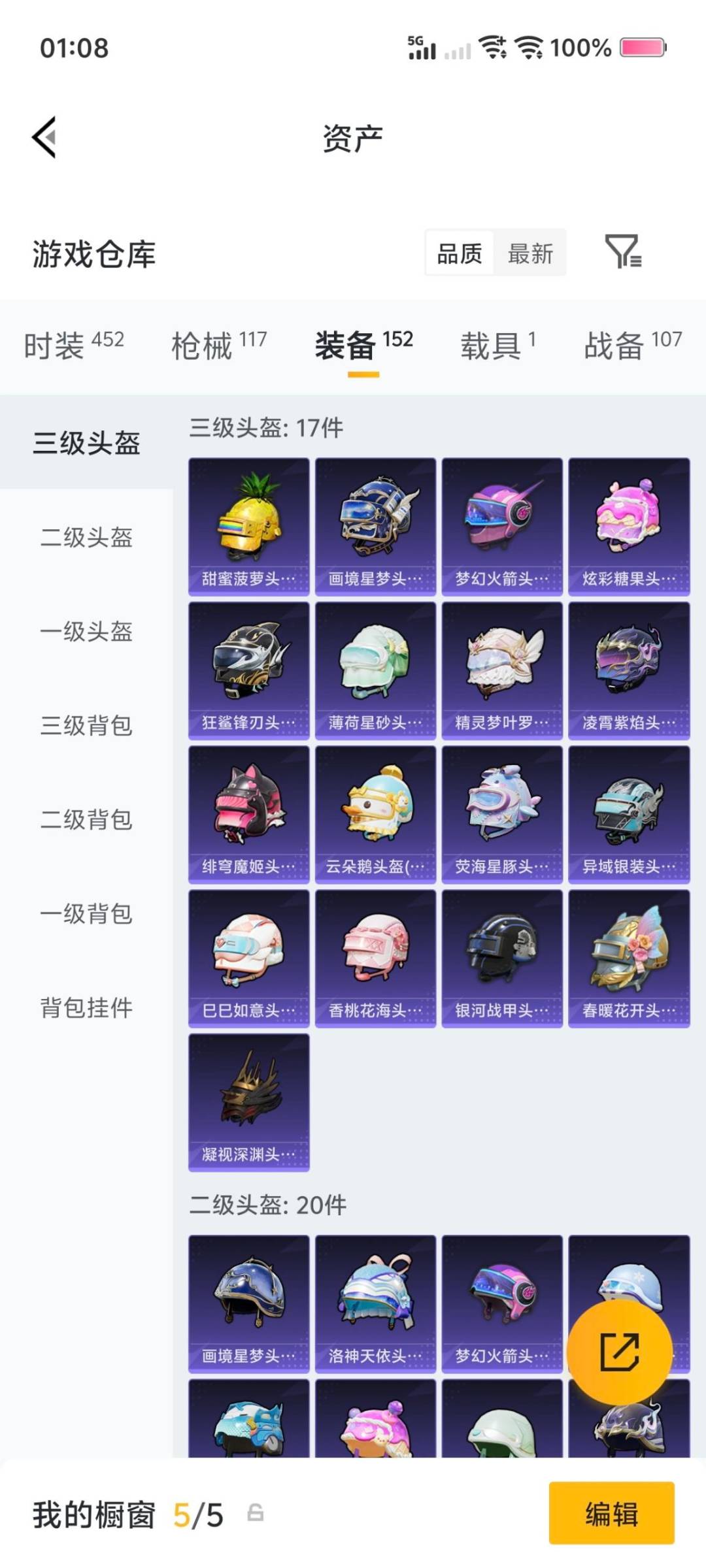
Task: Select the 甜蜜菠萝 pineapple helmet icon
Action: point(248,523)
